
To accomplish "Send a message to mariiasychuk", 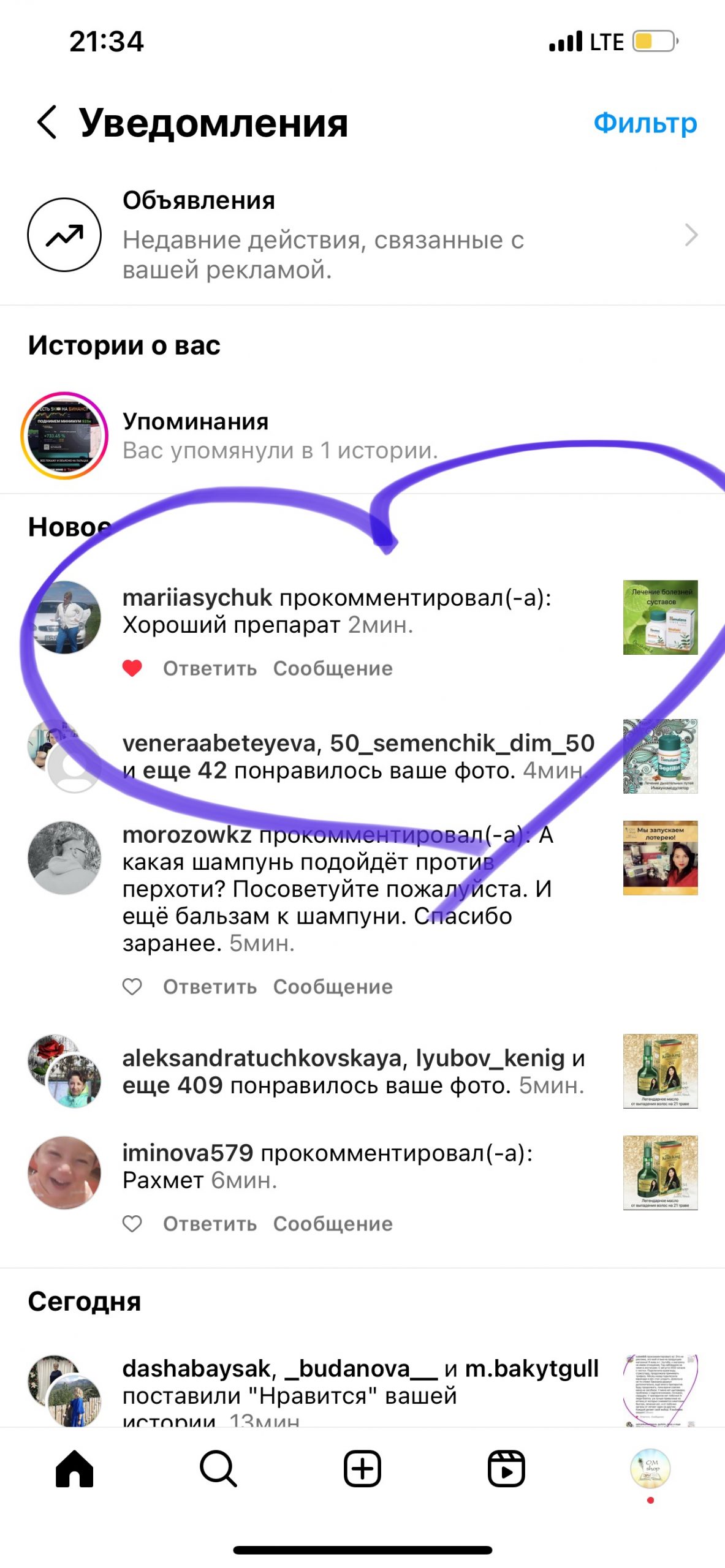I will [x=333, y=668].
